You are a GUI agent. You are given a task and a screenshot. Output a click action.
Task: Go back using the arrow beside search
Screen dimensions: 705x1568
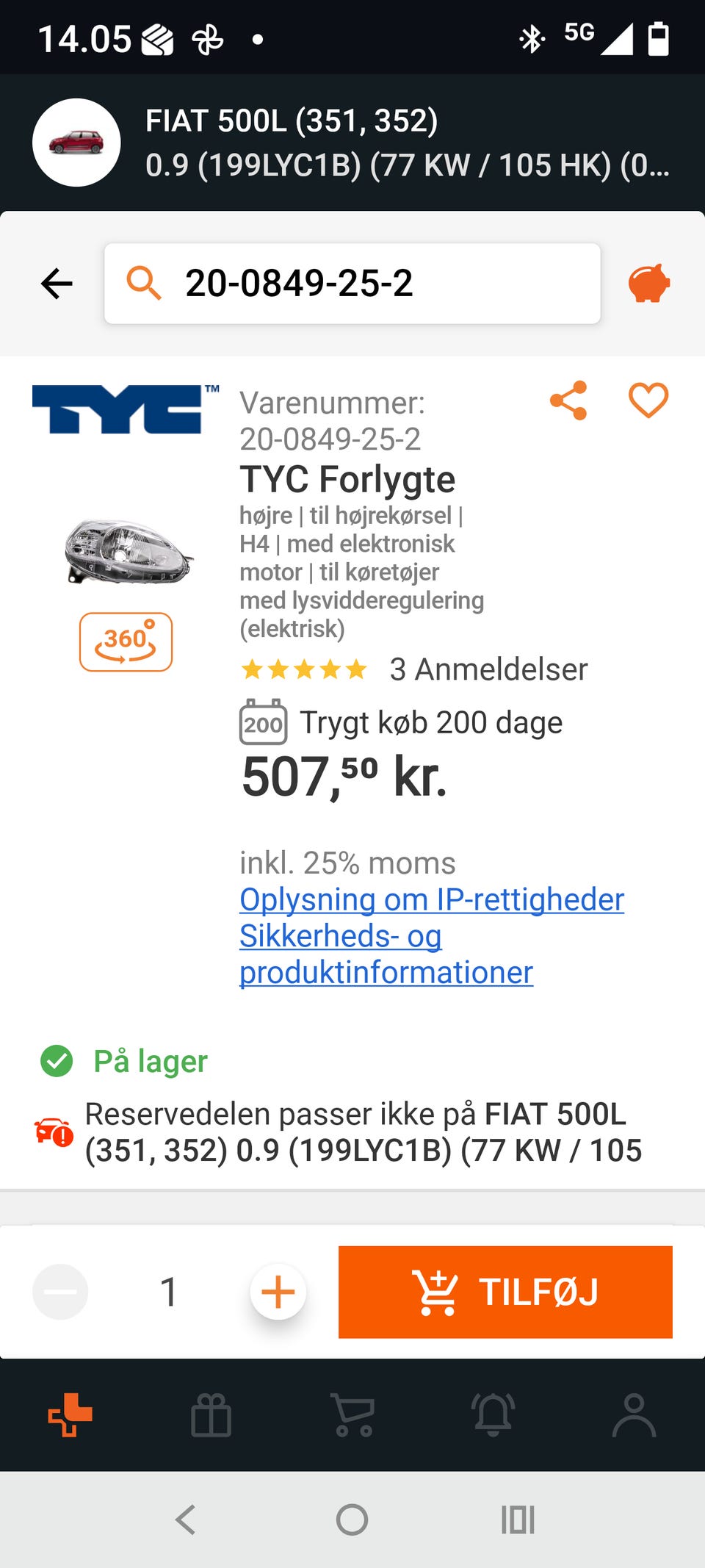pos(57,284)
